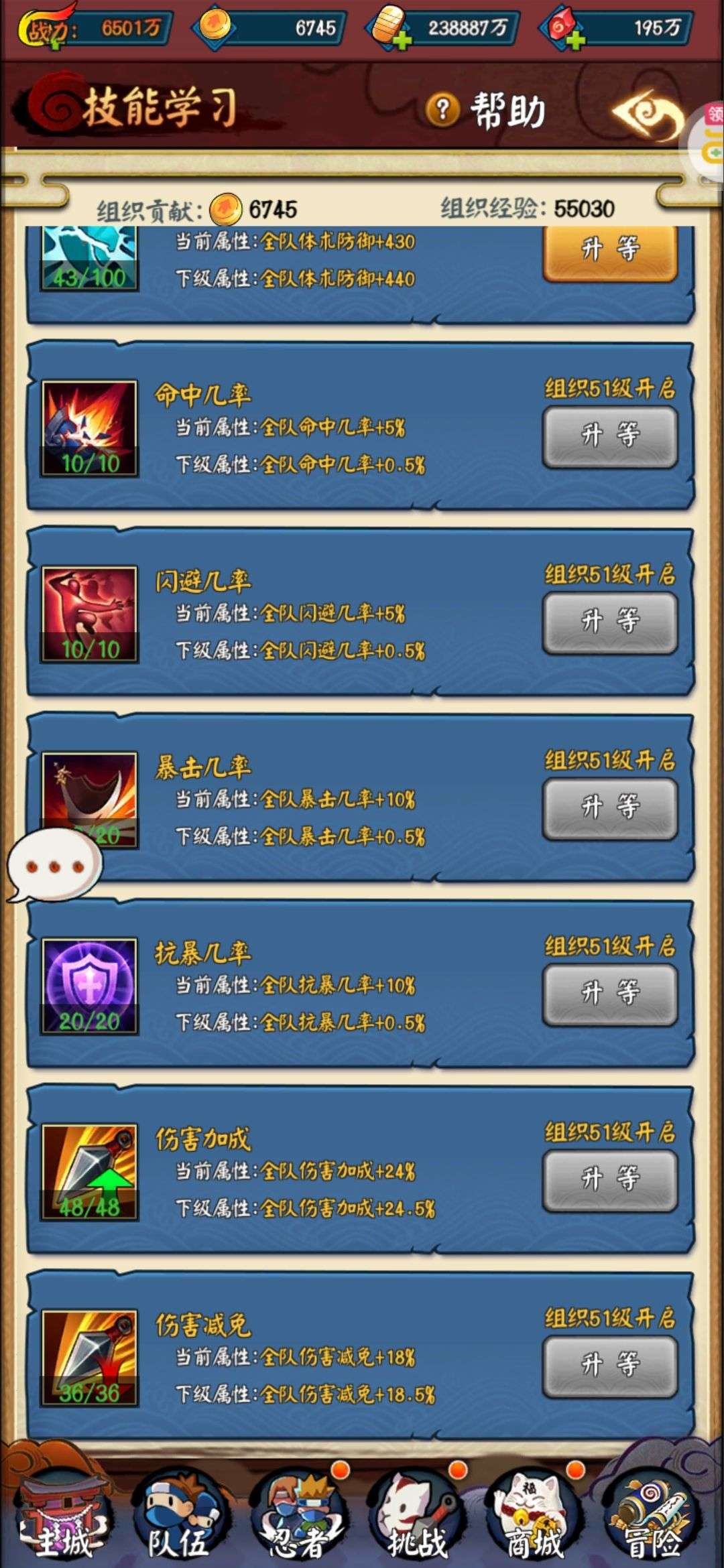Upgrade the 全队体术防御 skill with 升等

click(x=610, y=251)
